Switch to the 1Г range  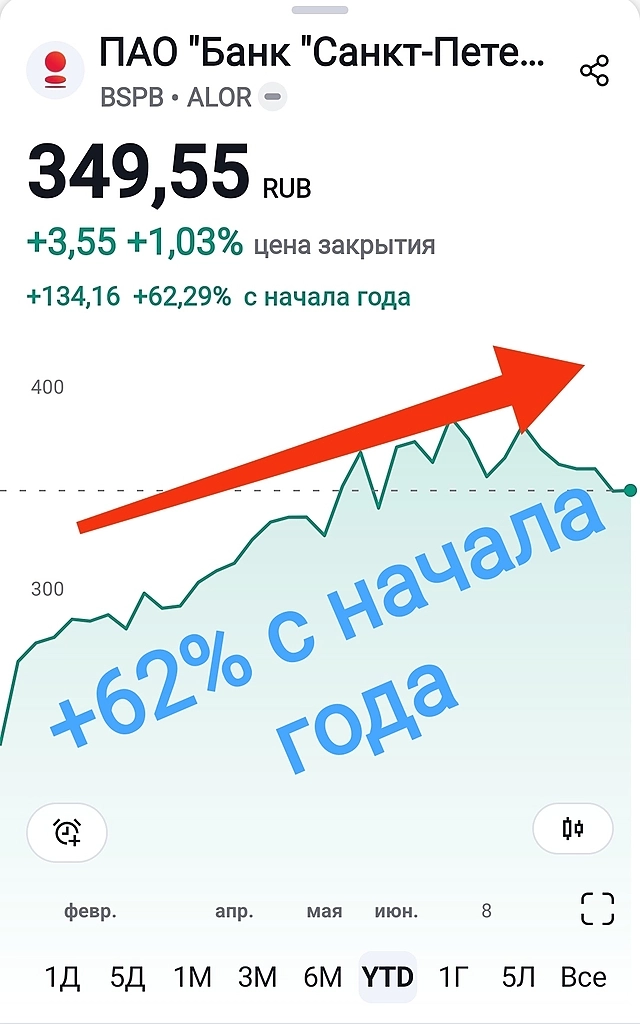[453, 977]
